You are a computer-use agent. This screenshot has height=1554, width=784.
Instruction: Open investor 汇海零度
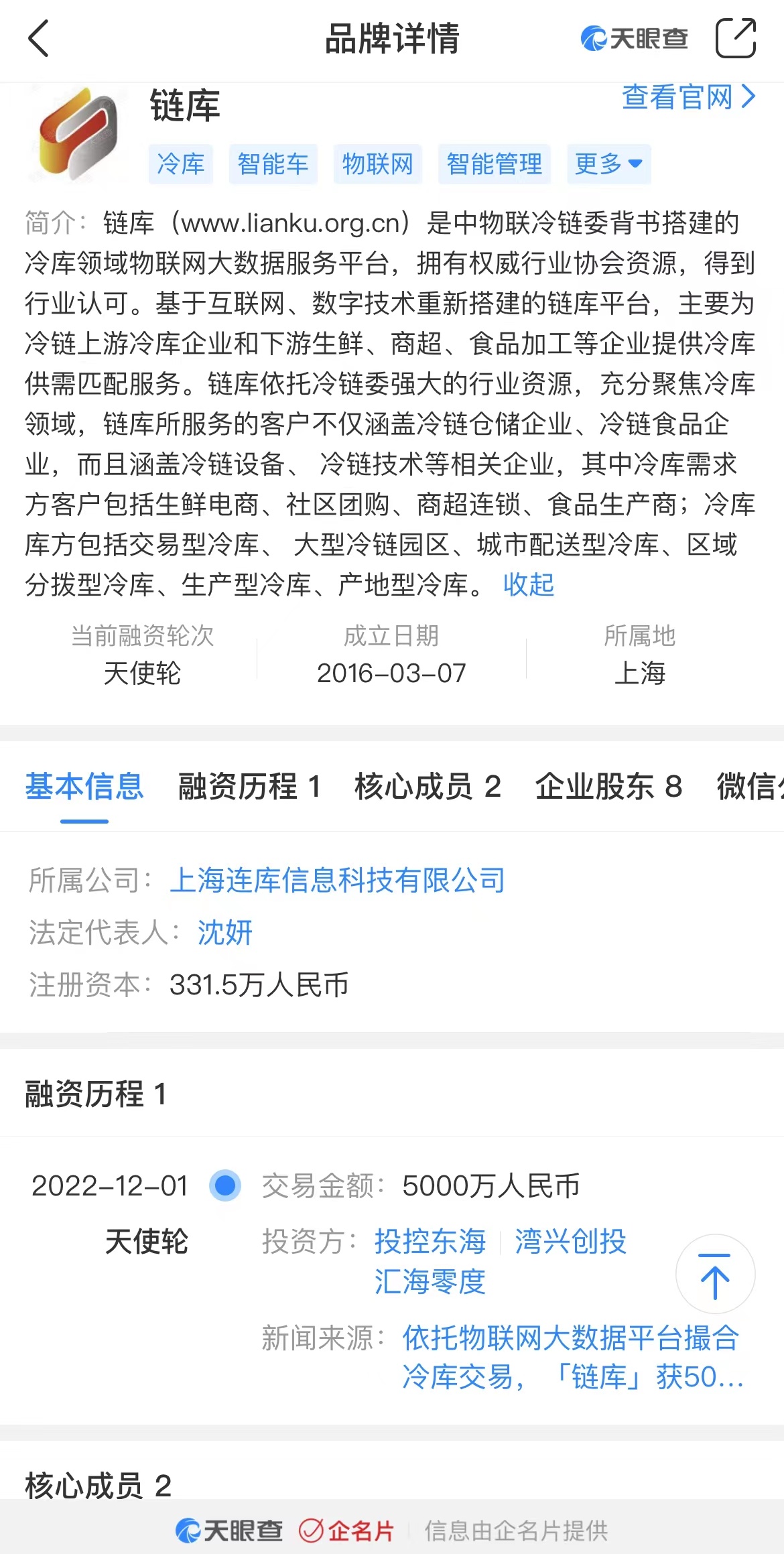pos(430,1281)
